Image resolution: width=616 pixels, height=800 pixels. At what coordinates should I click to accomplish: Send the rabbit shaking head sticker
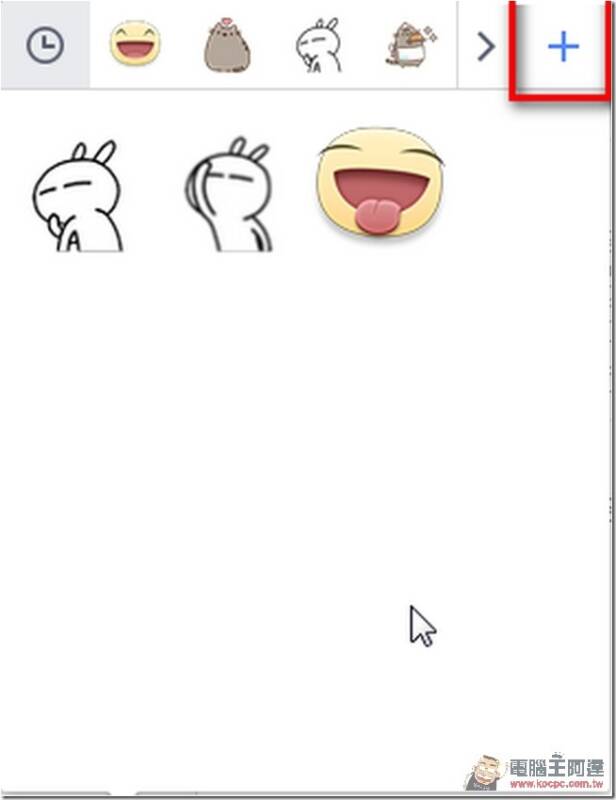coord(228,196)
